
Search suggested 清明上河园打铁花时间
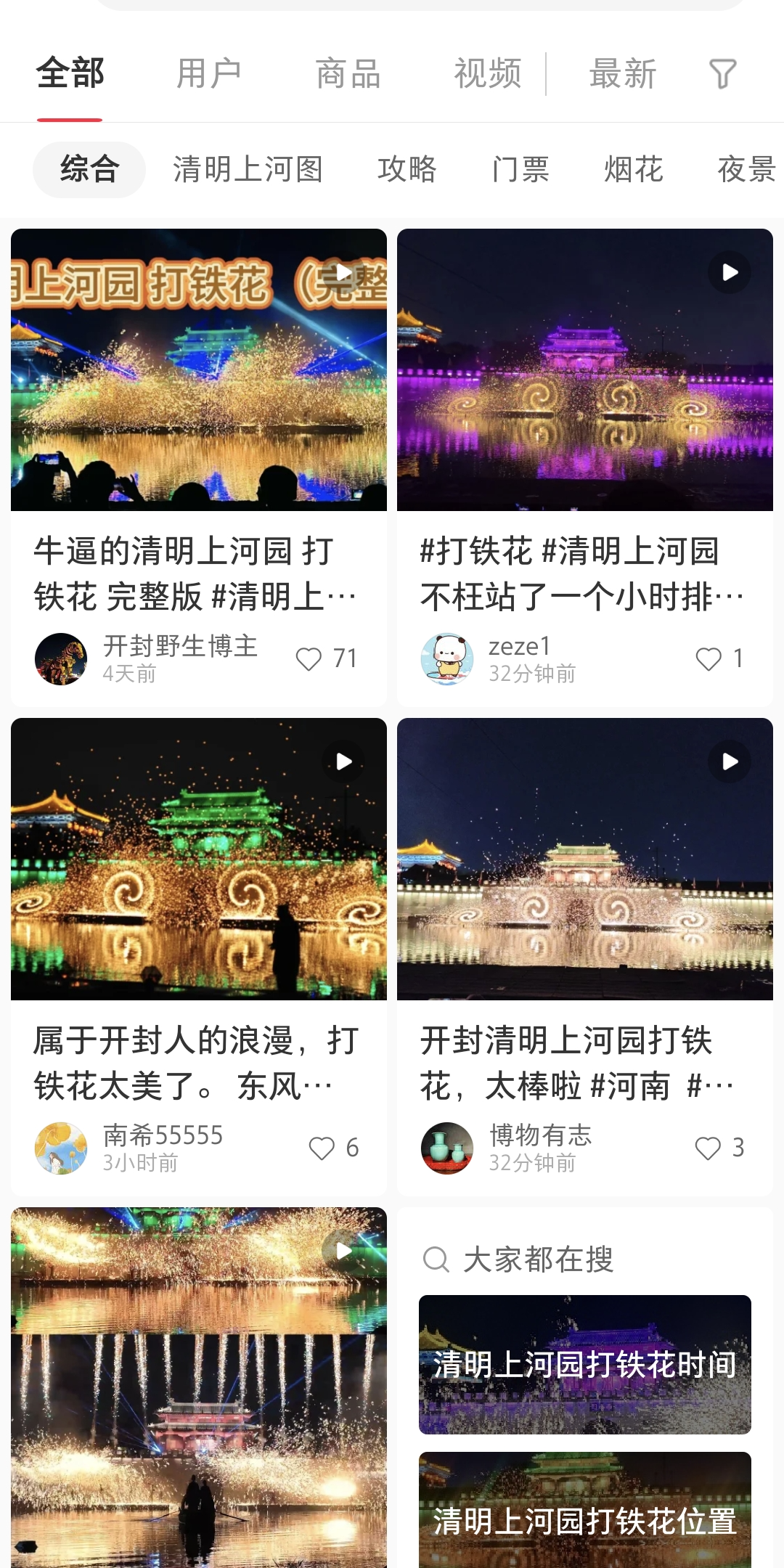585,1365
